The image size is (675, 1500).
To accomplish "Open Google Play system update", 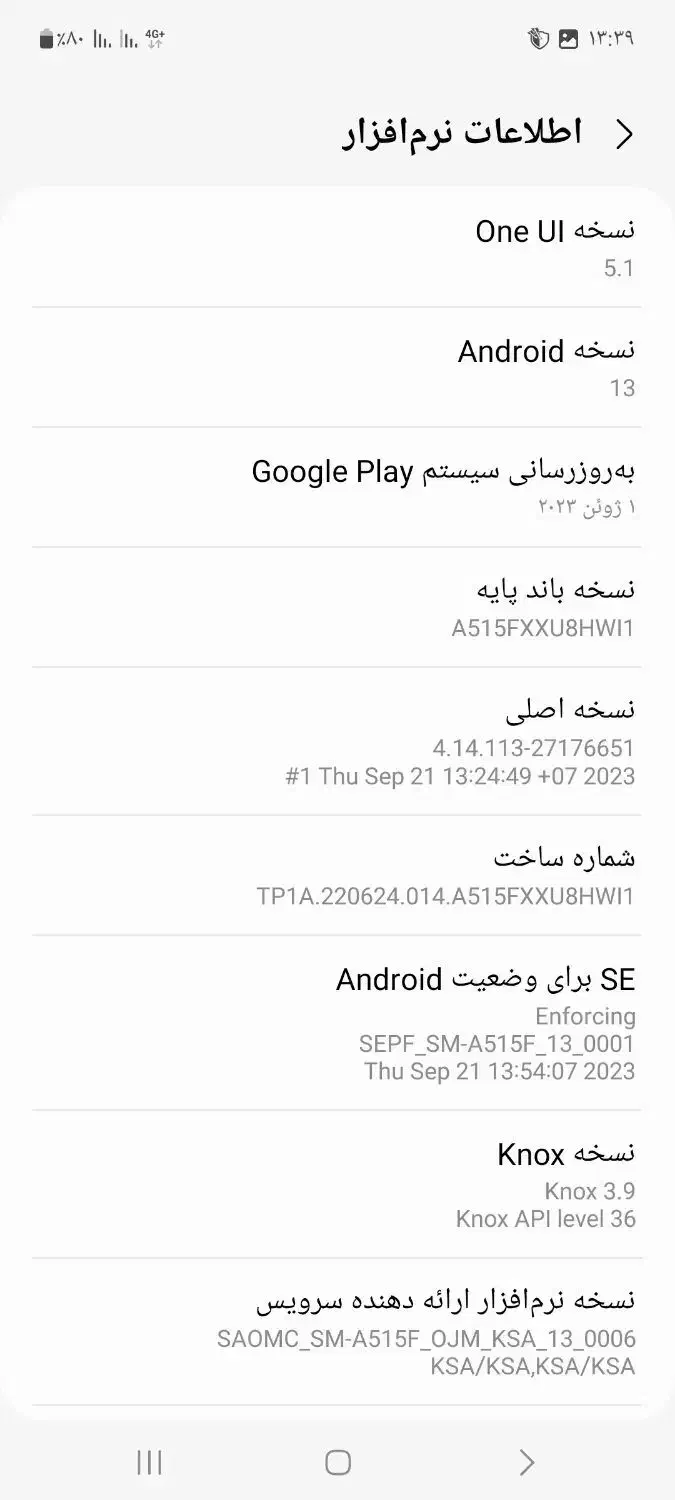I will (337, 487).
